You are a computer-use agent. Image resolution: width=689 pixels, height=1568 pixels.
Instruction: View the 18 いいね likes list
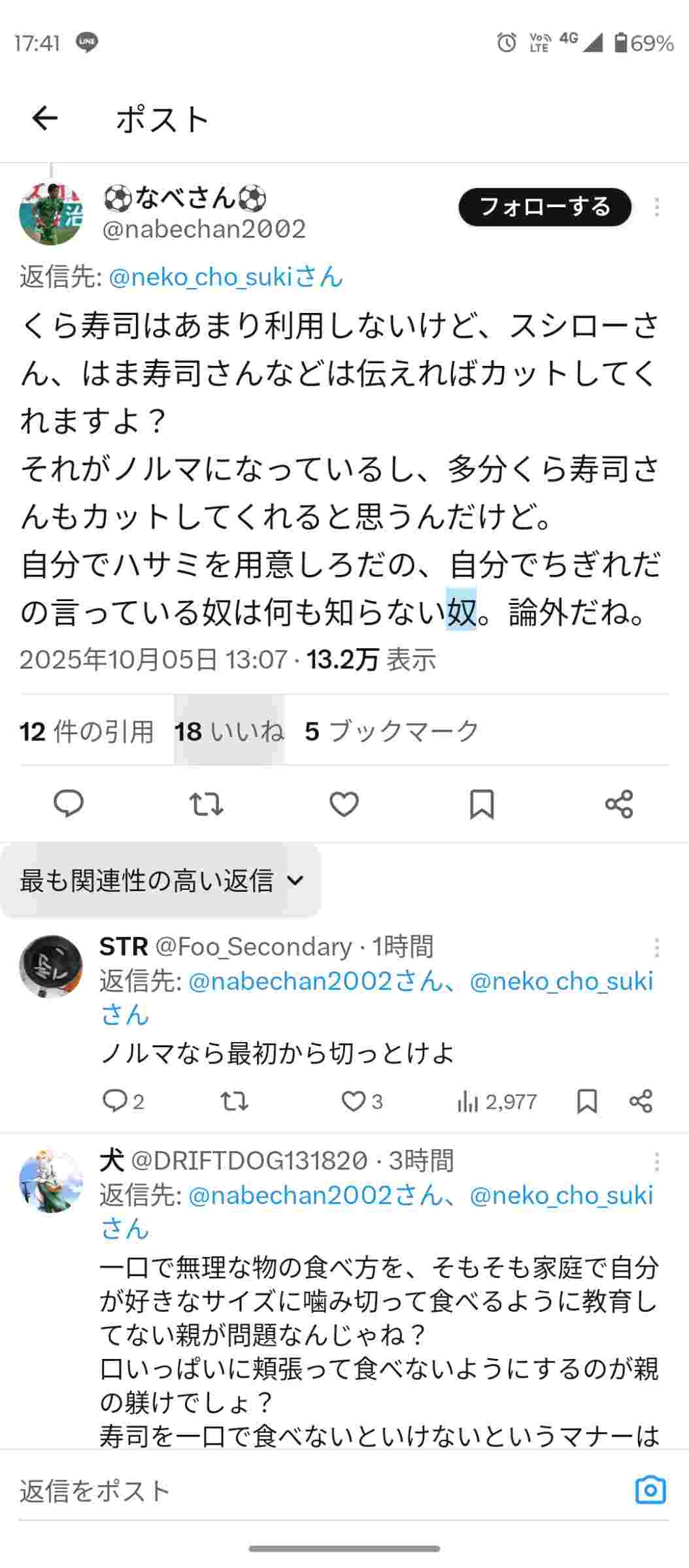coord(229,731)
